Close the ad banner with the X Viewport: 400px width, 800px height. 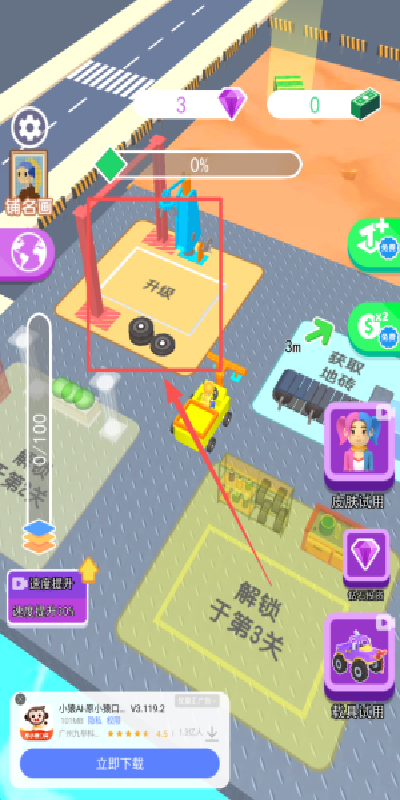click(x=20, y=698)
